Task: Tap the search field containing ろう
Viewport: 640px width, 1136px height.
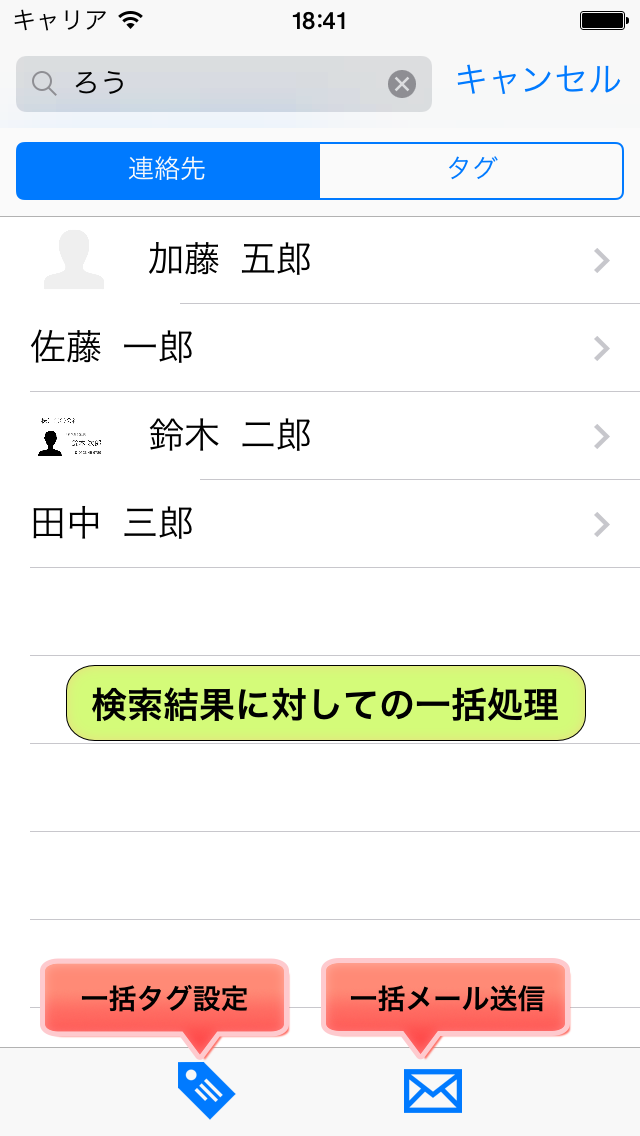Action: coord(224,84)
